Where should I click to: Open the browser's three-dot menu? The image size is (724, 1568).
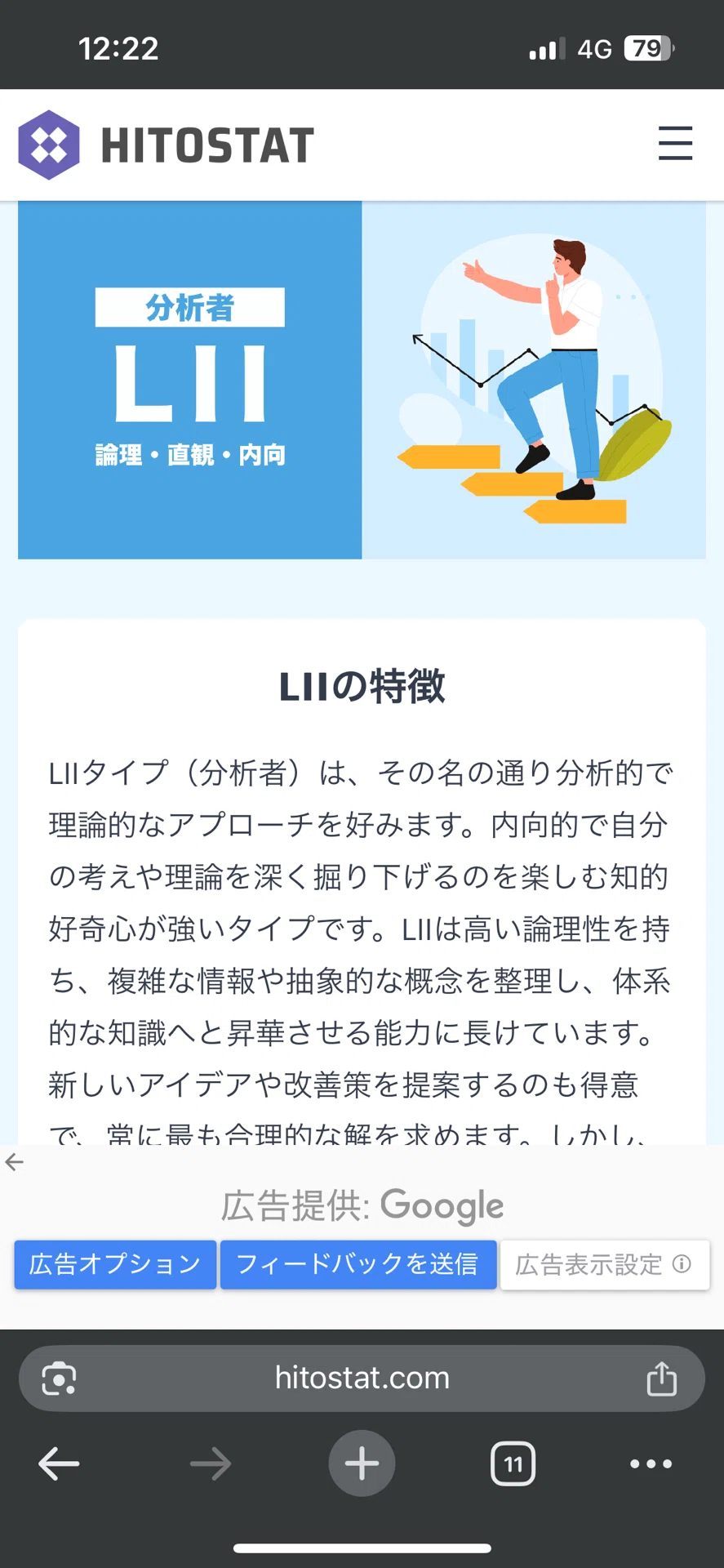(x=651, y=1463)
